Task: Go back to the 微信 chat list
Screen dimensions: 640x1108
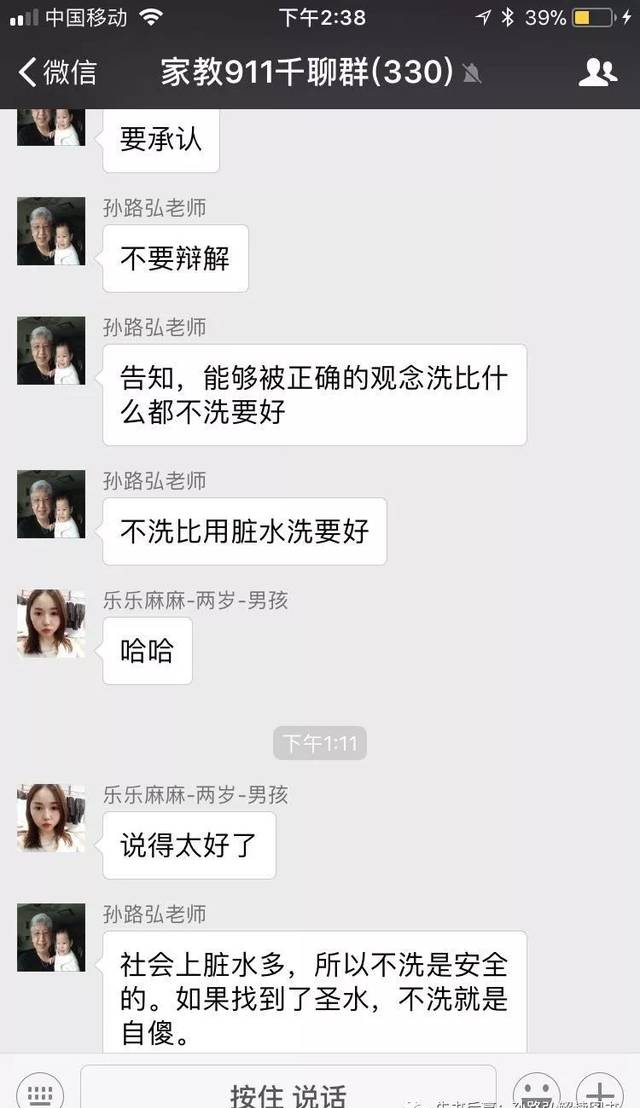Action: tap(58, 72)
